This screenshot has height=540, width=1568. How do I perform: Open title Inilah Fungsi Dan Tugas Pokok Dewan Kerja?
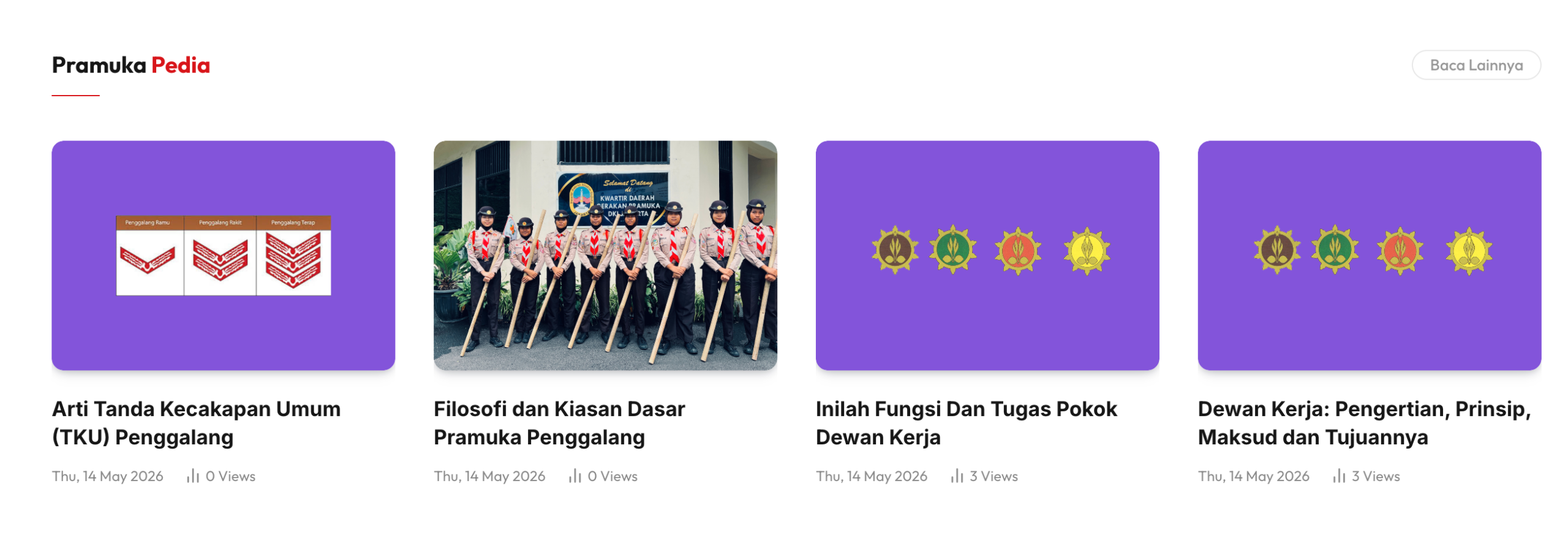[966, 423]
